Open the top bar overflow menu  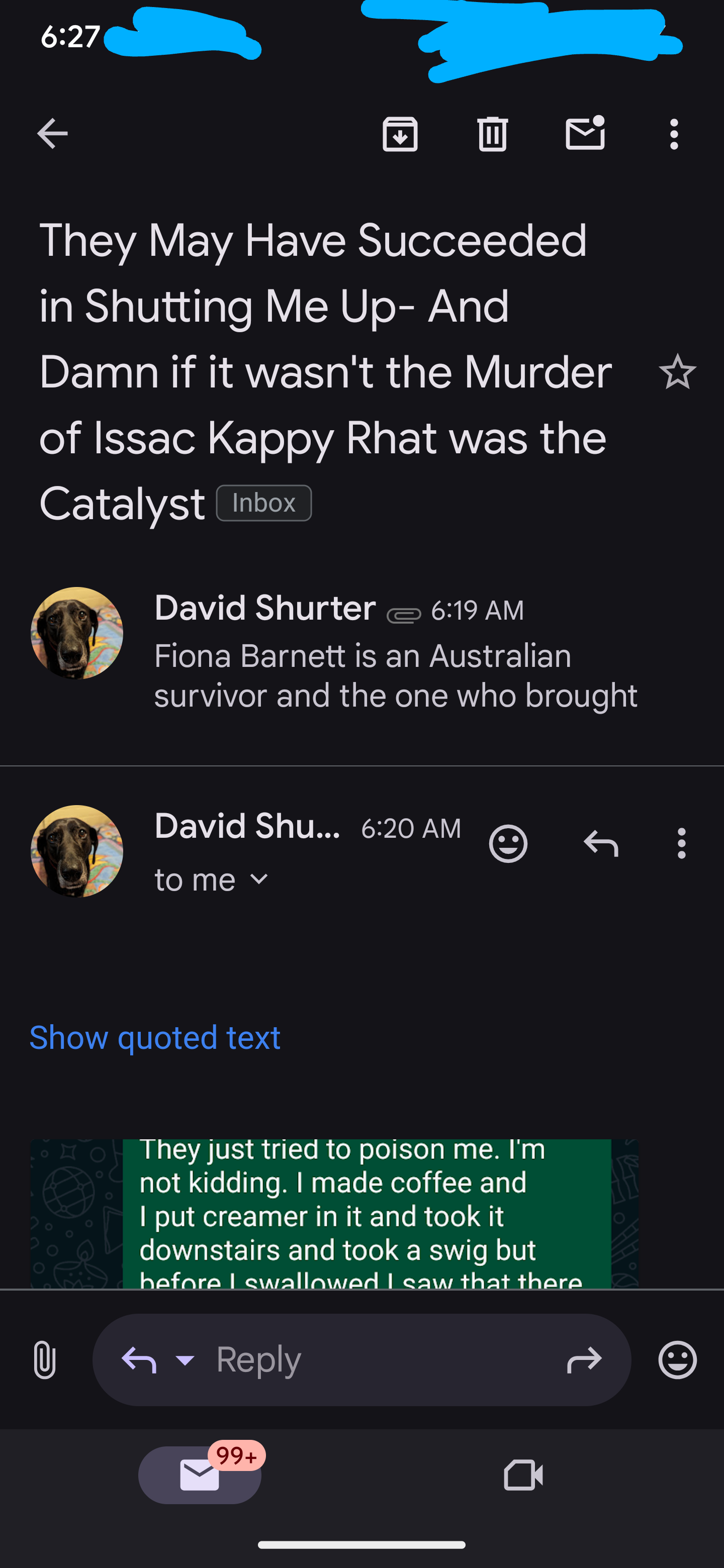click(x=673, y=134)
